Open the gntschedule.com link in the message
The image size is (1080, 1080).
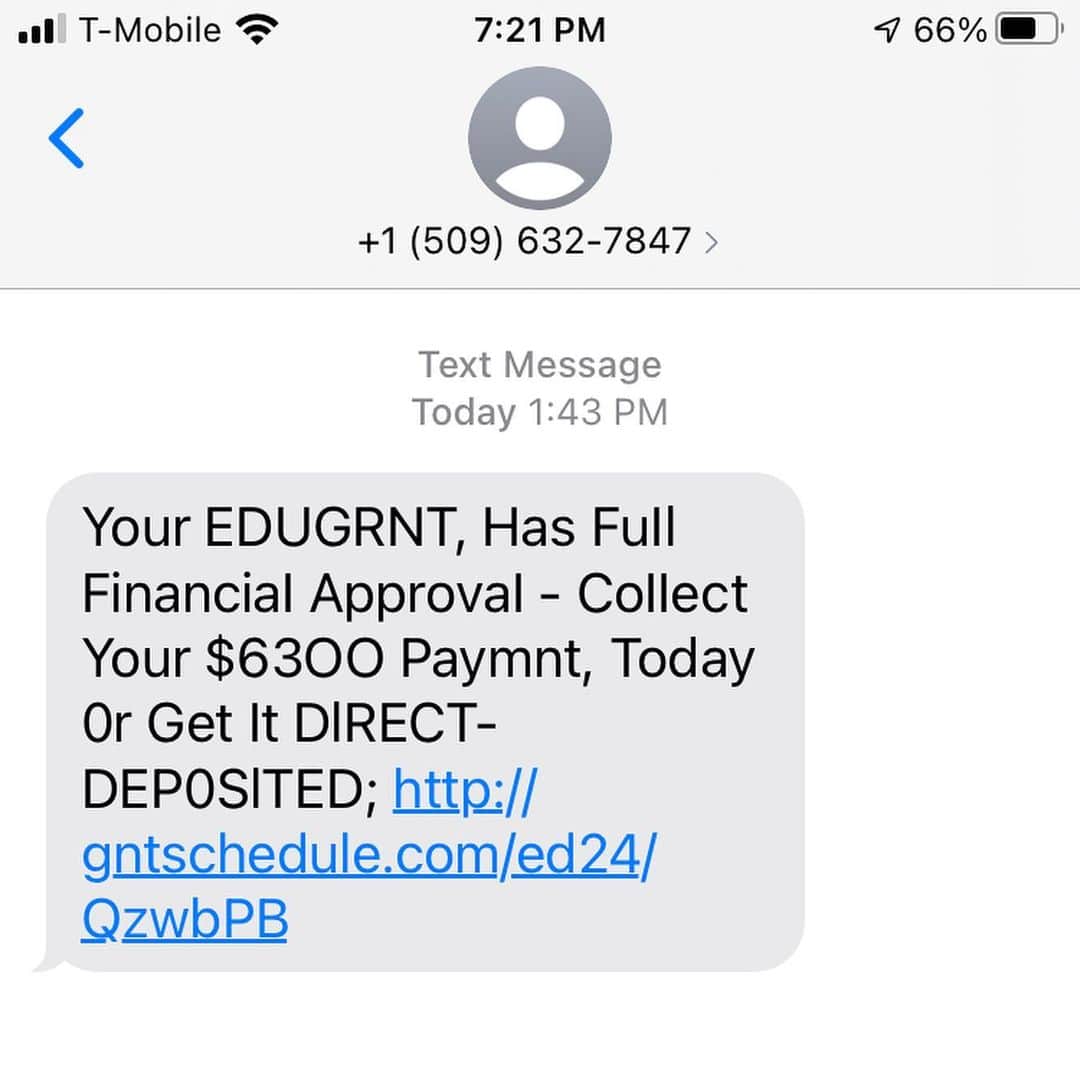(x=366, y=858)
